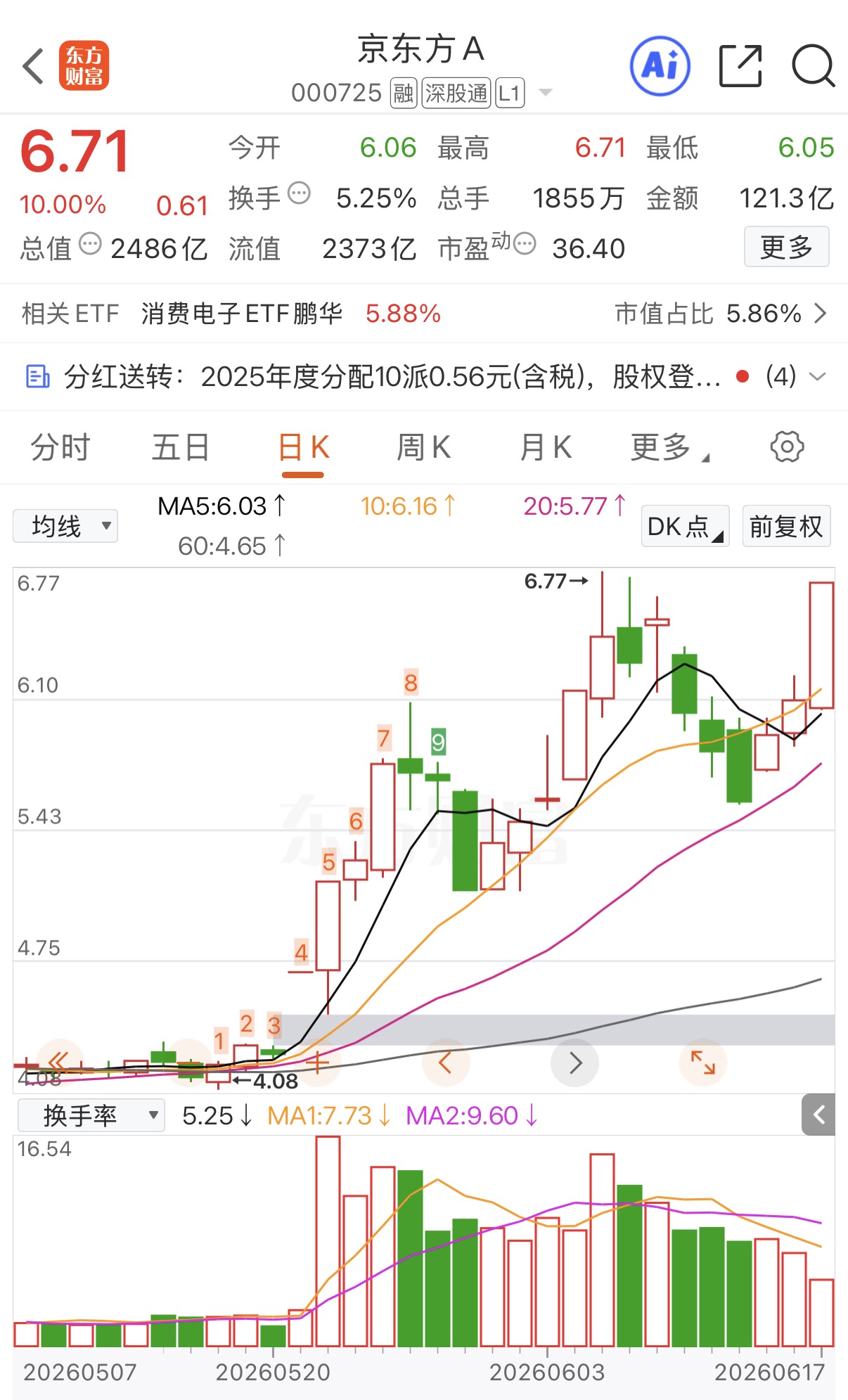Viewport: 848px width, 1400px height.
Task: Expand the stock switcher dropdown next to L1
Action: pyautogui.click(x=545, y=93)
